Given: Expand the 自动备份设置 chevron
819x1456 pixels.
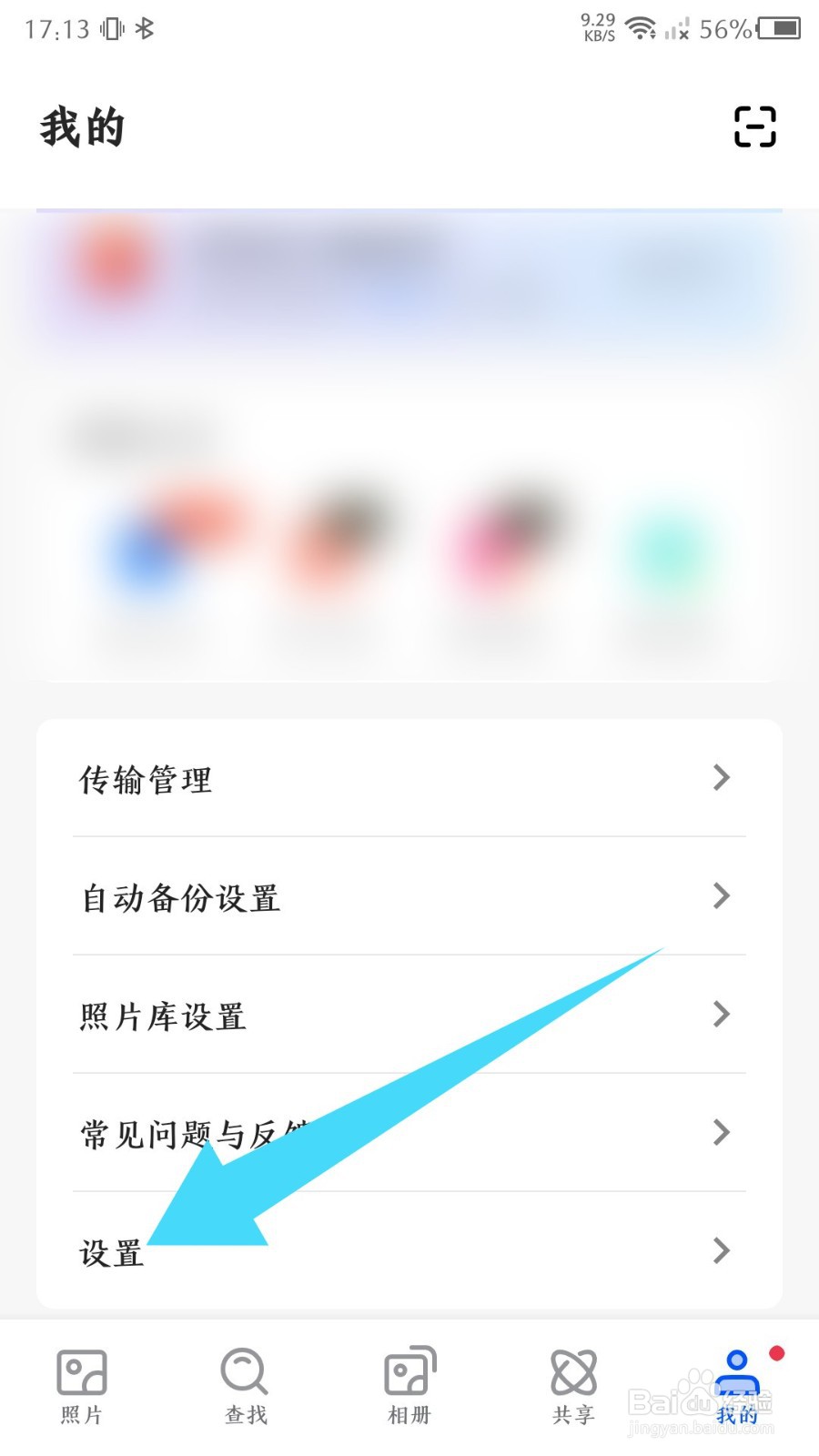Looking at the screenshot, I should tap(722, 897).
